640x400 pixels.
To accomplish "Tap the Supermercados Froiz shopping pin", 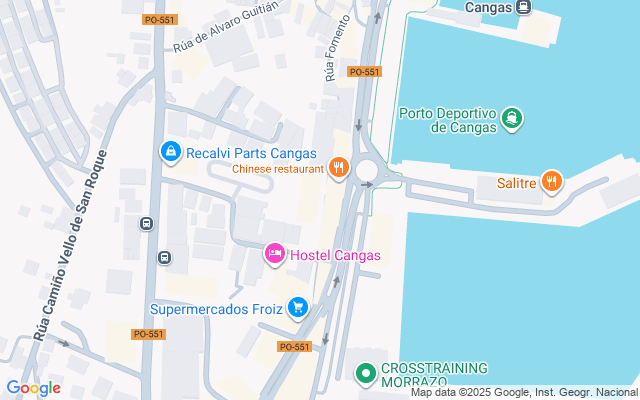I will click(x=297, y=307).
